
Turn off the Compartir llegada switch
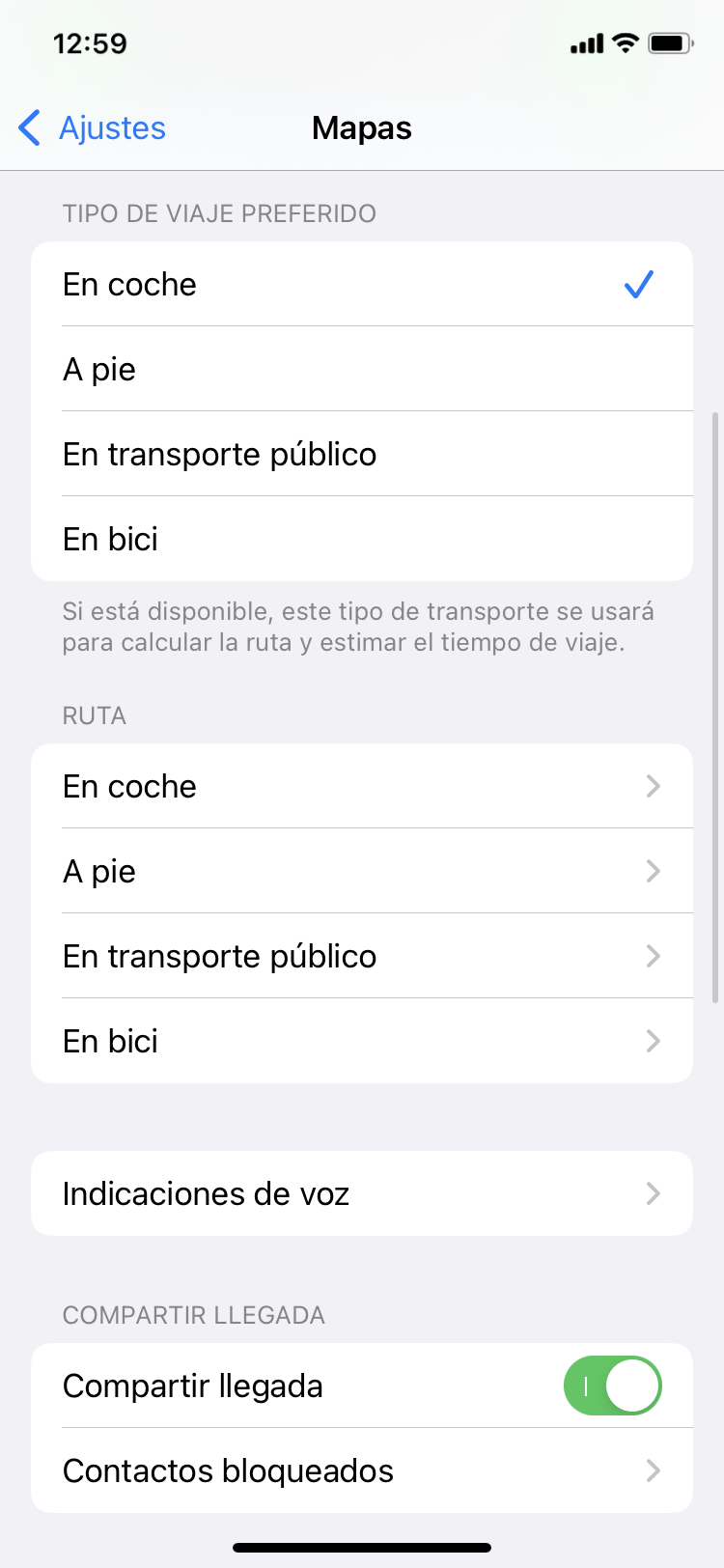(612, 1386)
